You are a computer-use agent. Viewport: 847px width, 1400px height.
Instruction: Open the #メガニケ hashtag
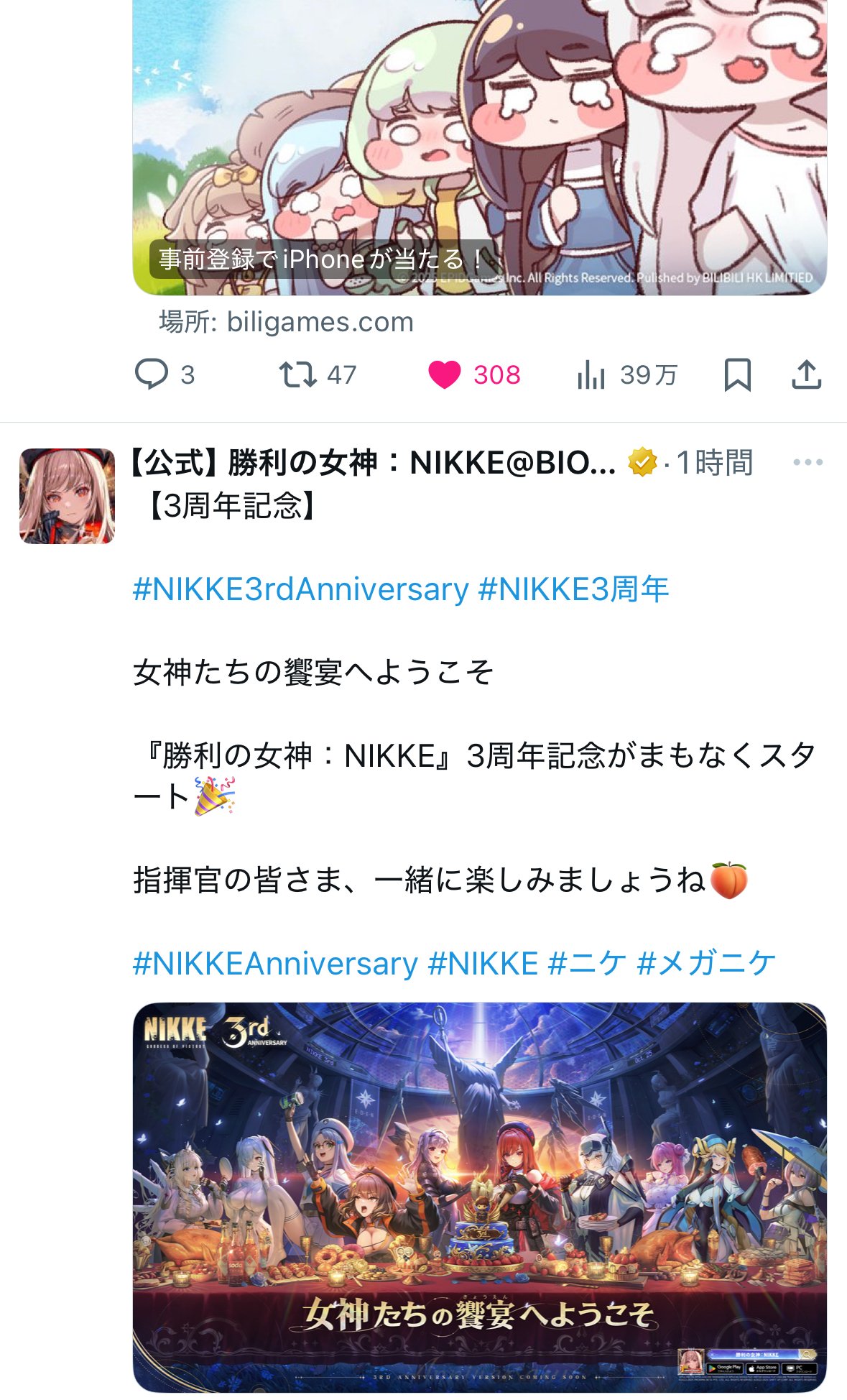coord(706,963)
